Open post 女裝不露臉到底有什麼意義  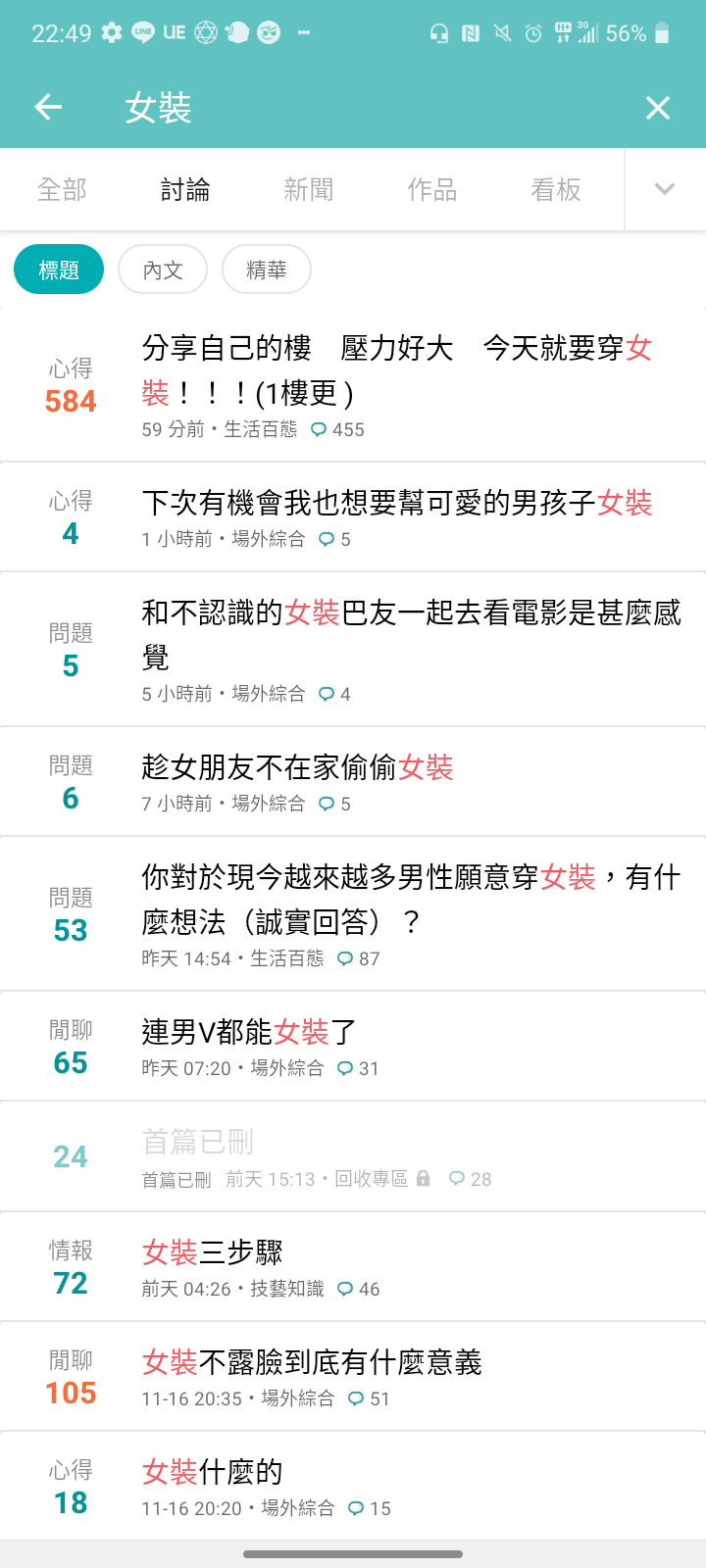click(353, 1377)
